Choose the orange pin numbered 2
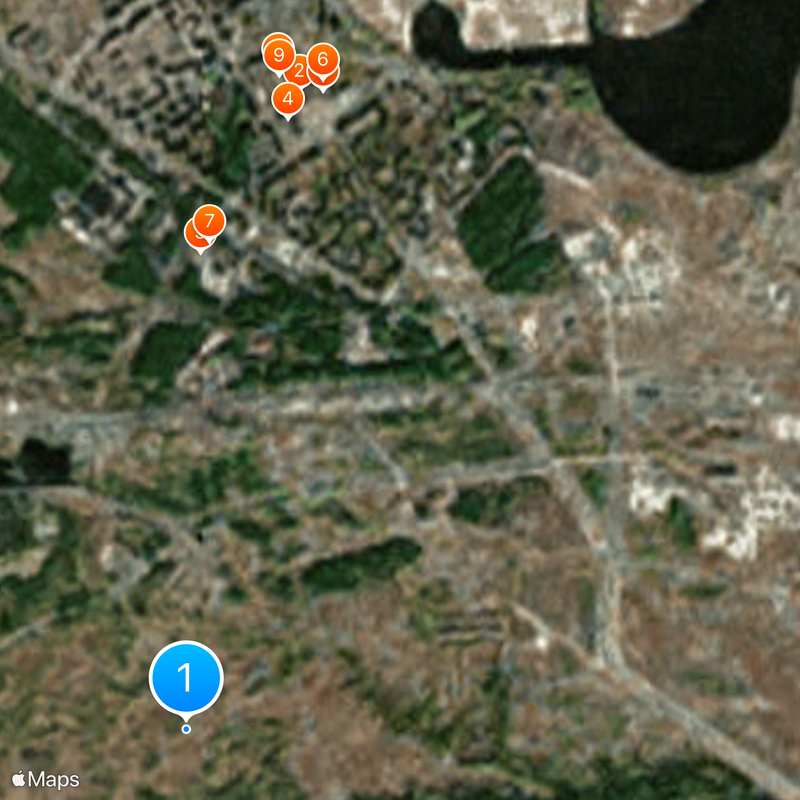The image size is (800, 800). pyautogui.click(x=299, y=73)
